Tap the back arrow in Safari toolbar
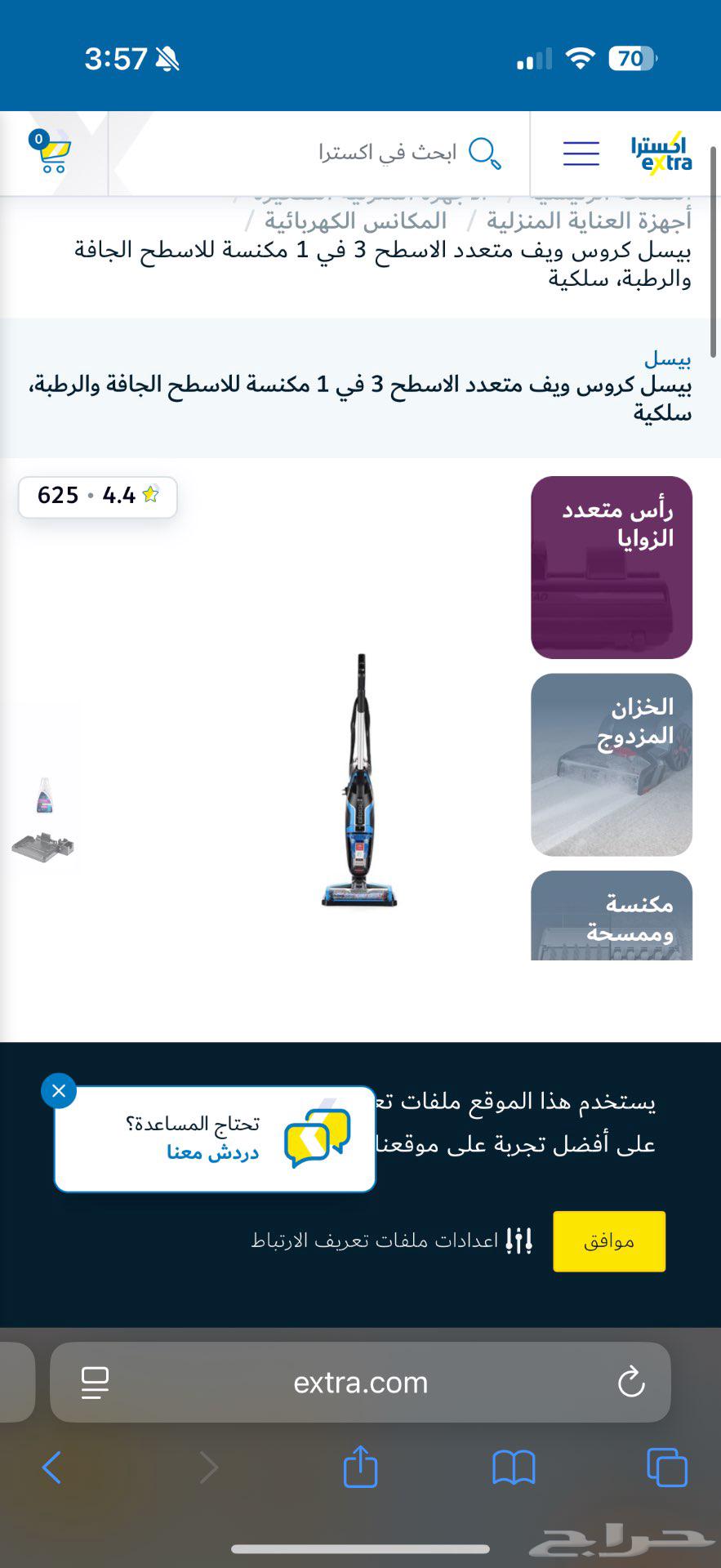Viewport: 721px width, 1568px height. pyautogui.click(x=52, y=1466)
